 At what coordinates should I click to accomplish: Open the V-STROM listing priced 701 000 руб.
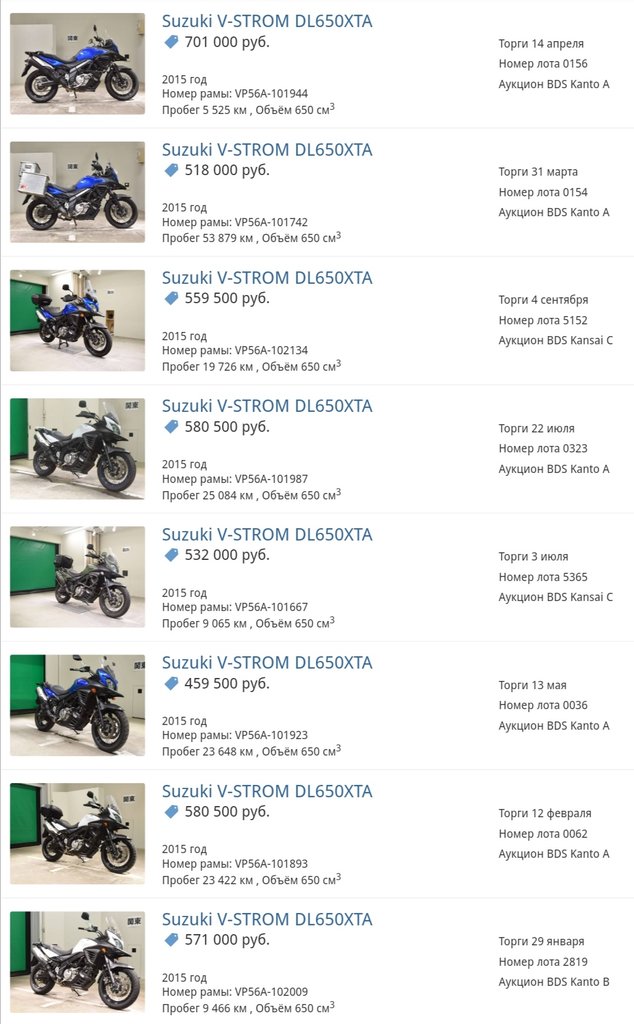click(266, 21)
